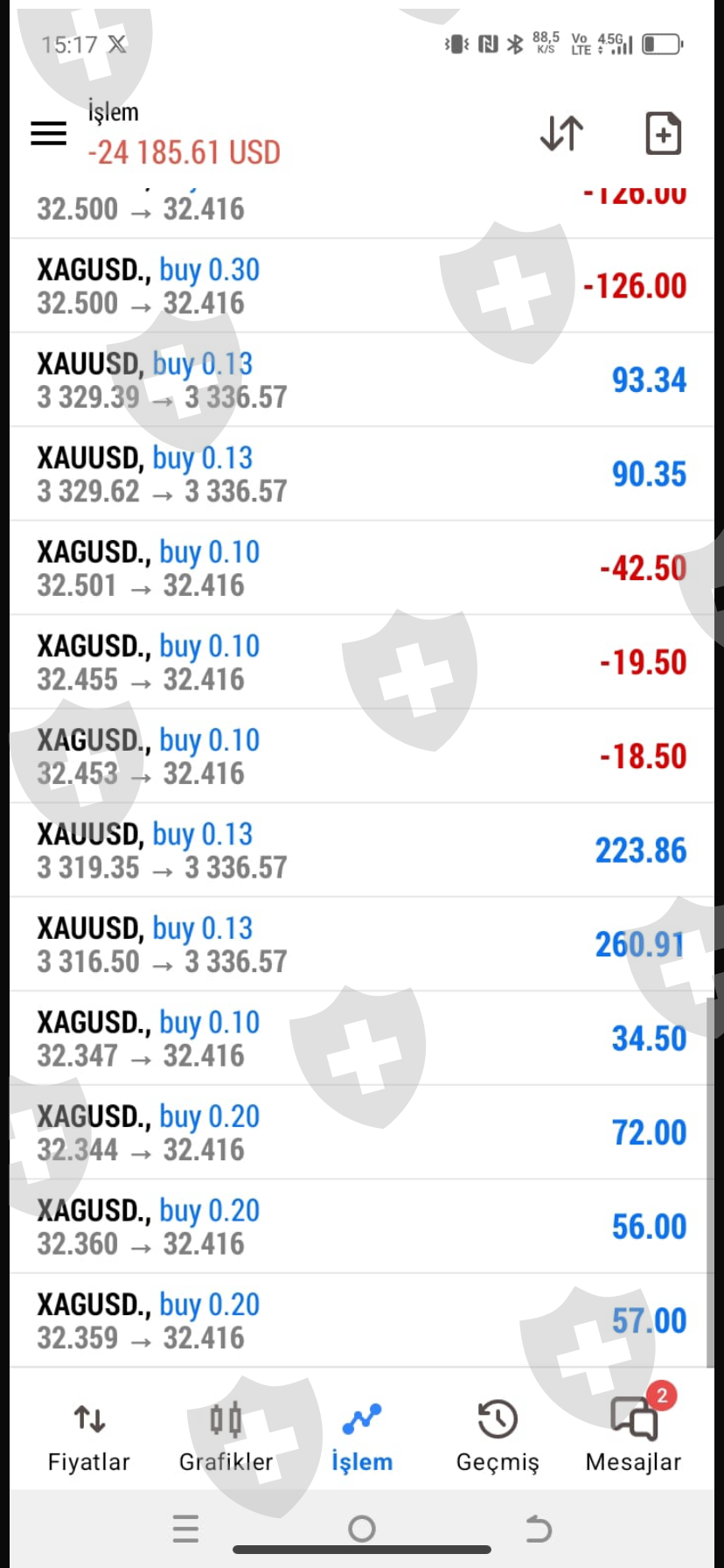Go back with the system back button

(539, 1529)
